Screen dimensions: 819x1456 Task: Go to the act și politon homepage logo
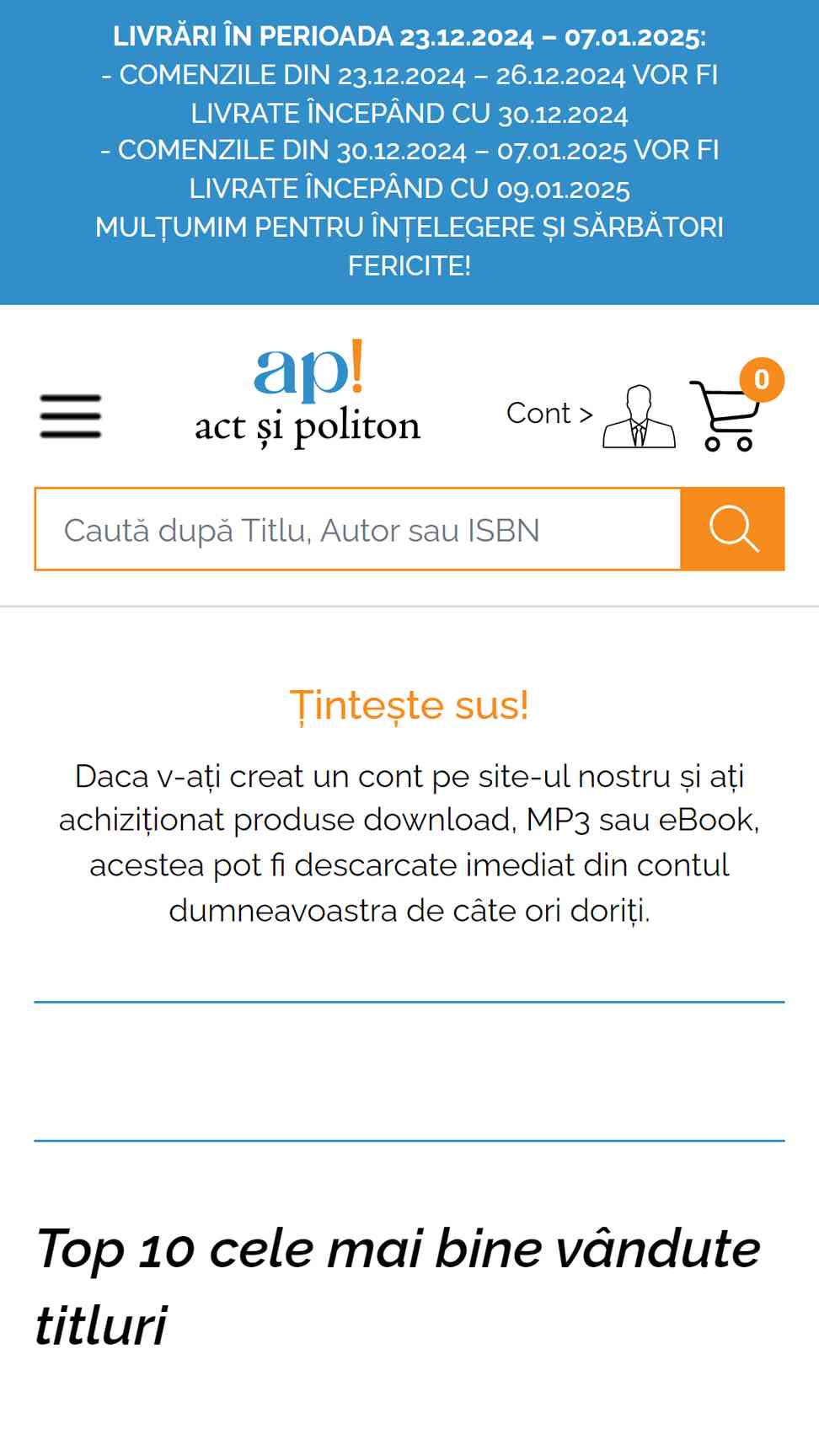coord(308,393)
